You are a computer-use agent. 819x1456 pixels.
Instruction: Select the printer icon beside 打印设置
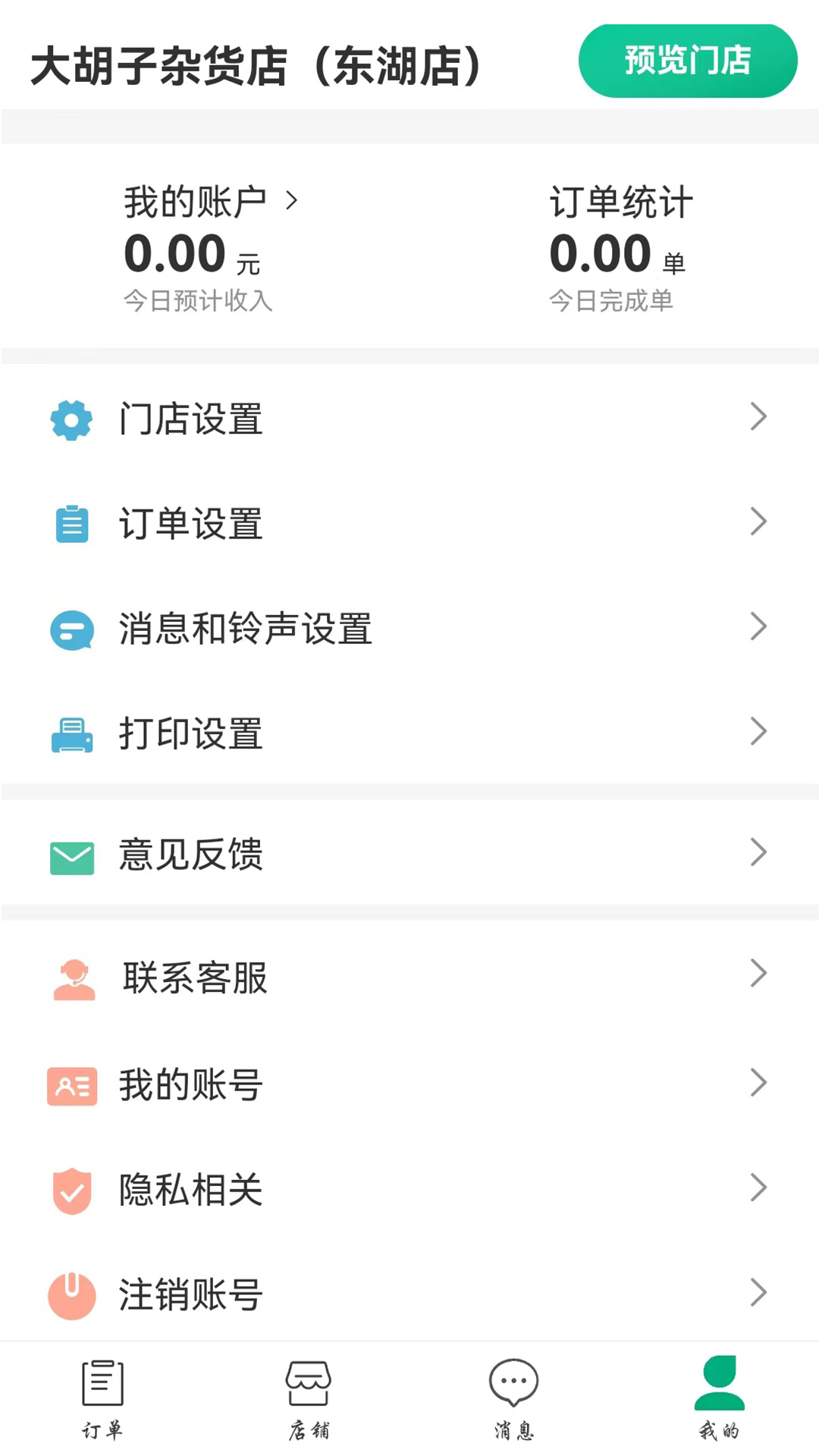[x=71, y=733]
